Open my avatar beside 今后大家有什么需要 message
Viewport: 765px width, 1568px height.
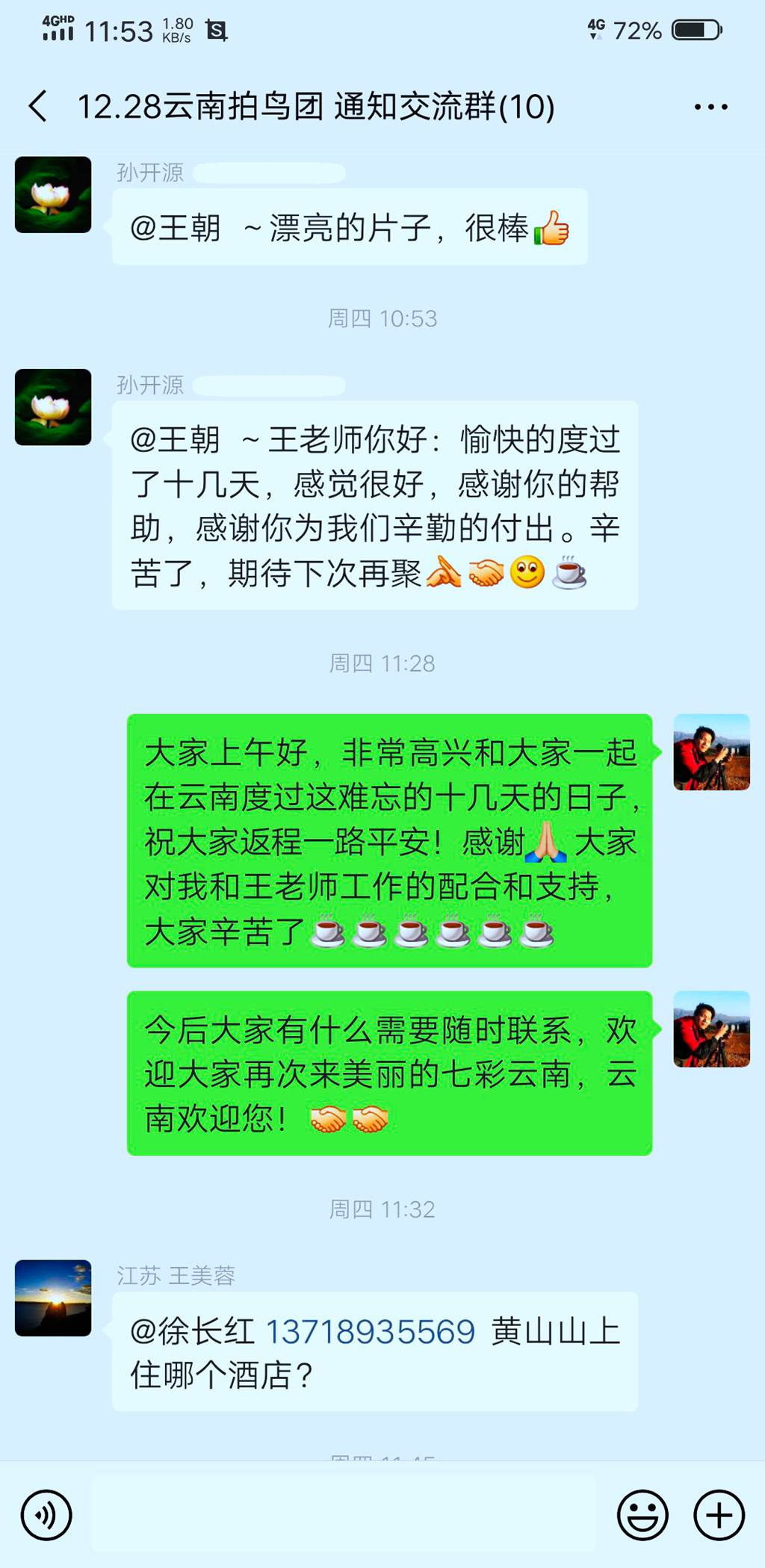pyautogui.click(x=711, y=1029)
